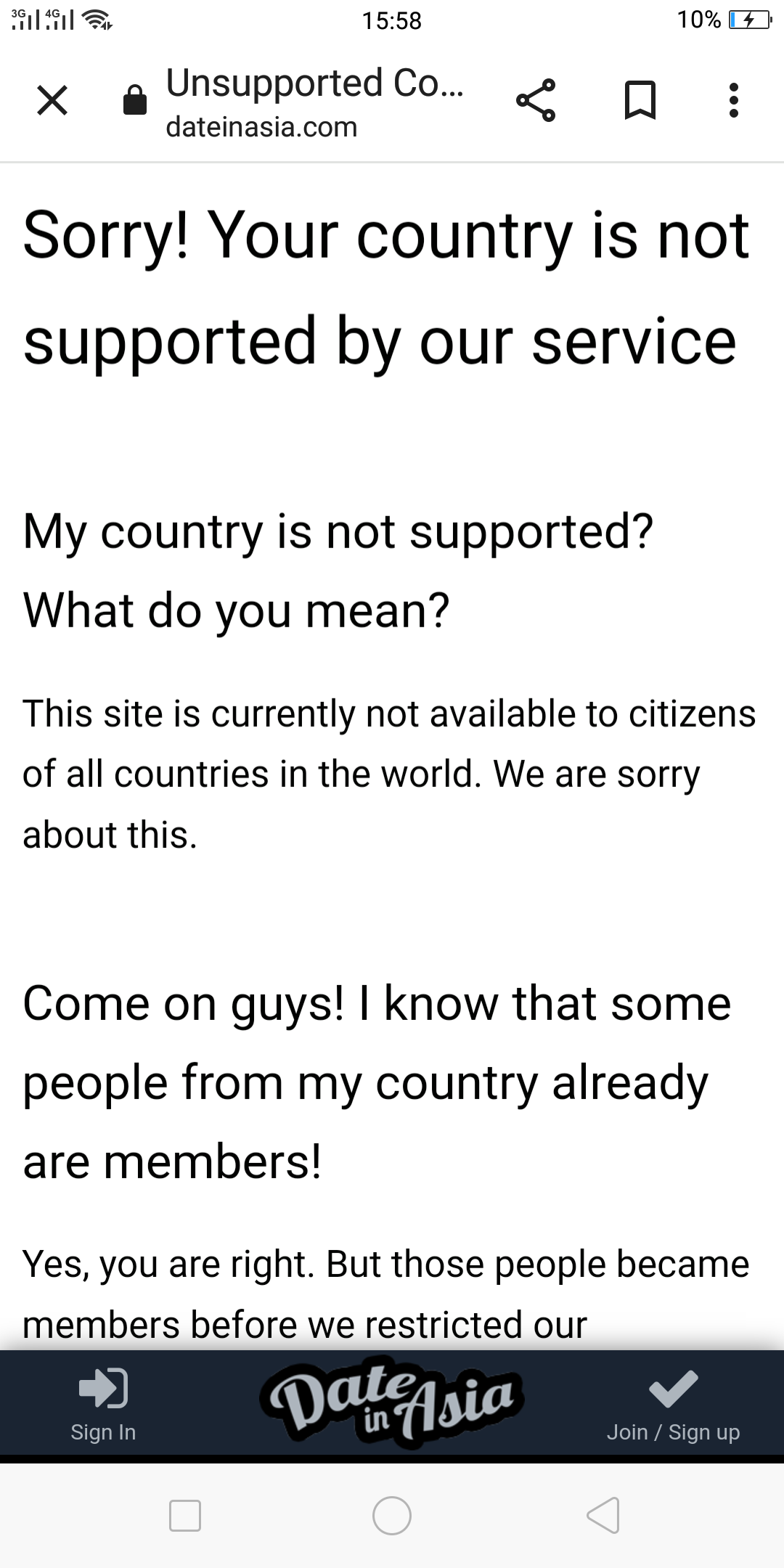View the dateinasia.com site security lock
This screenshot has height=1568, width=784.
pyautogui.click(x=134, y=100)
